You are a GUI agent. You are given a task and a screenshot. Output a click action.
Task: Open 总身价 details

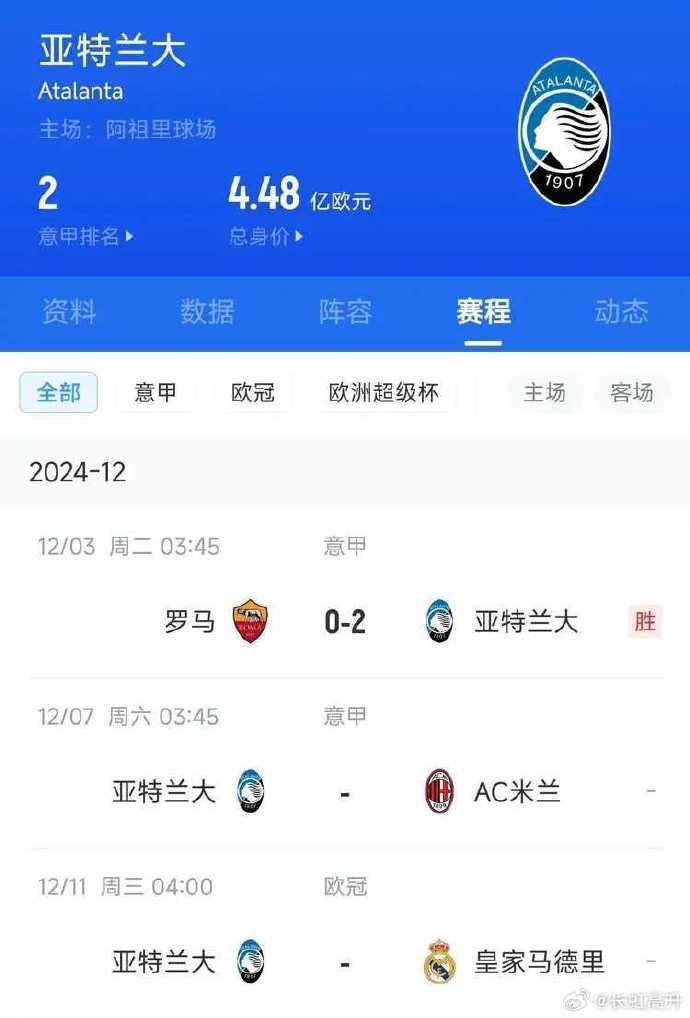pyautogui.click(x=266, y=237)
